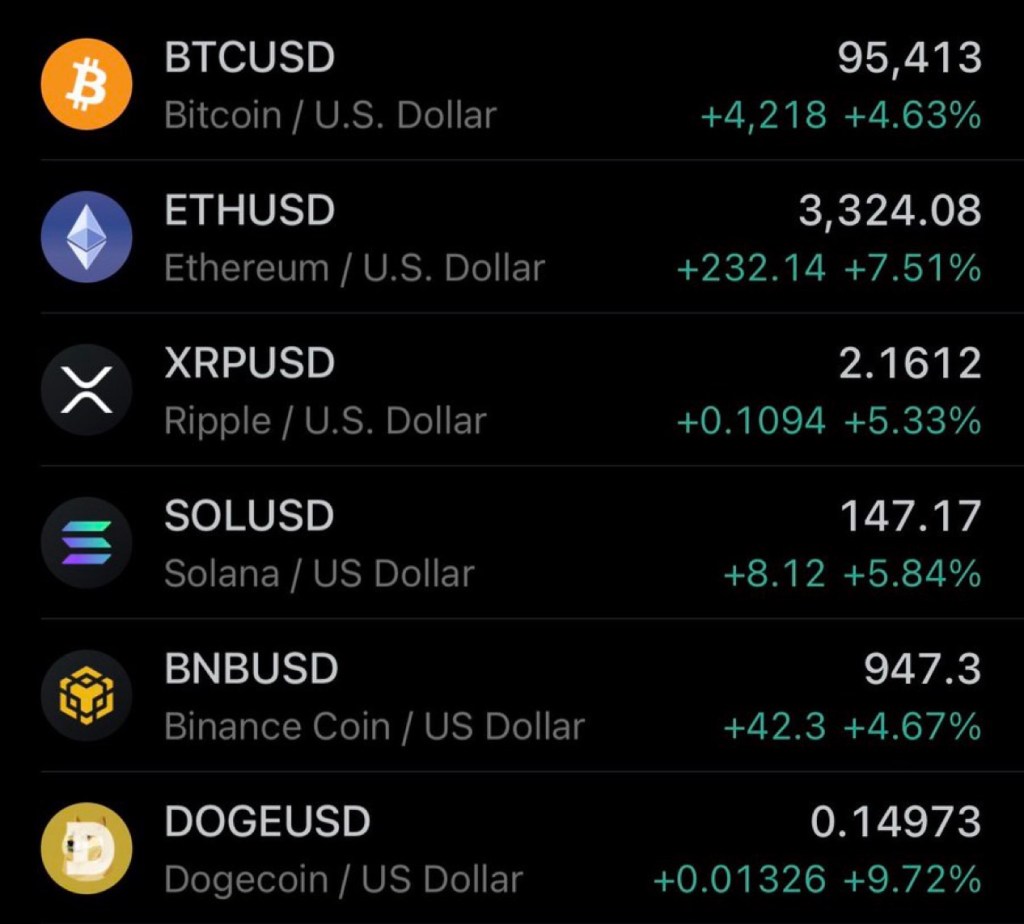Open the ETHUSD Ethereum row
Image resolution: width=1024 pixels, height=924 pixels.
(x=510, y=238)
